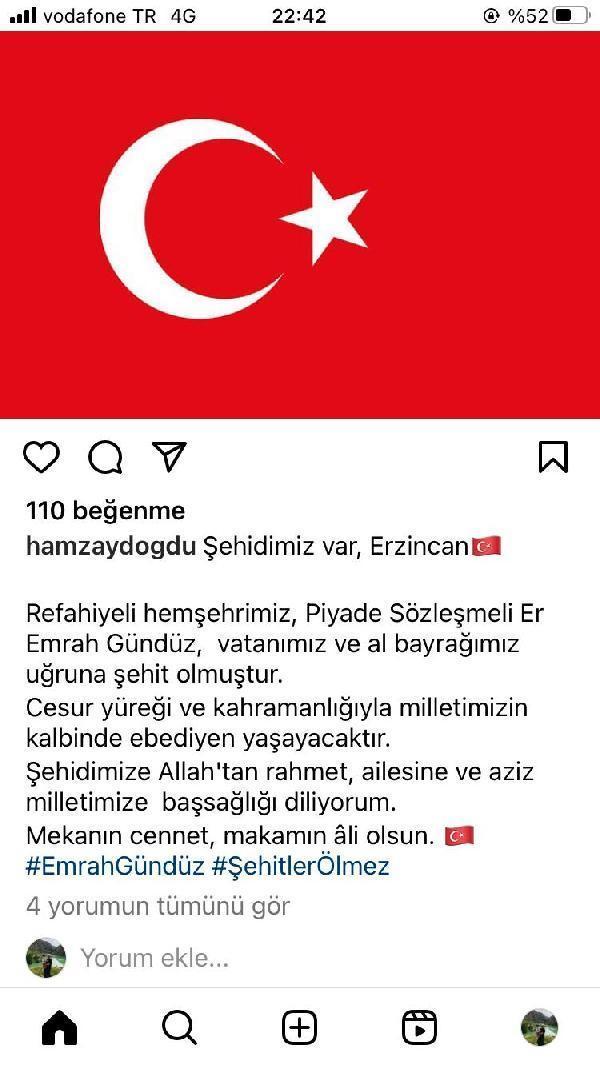Save the post with the bookmark icon

[553, 457]
